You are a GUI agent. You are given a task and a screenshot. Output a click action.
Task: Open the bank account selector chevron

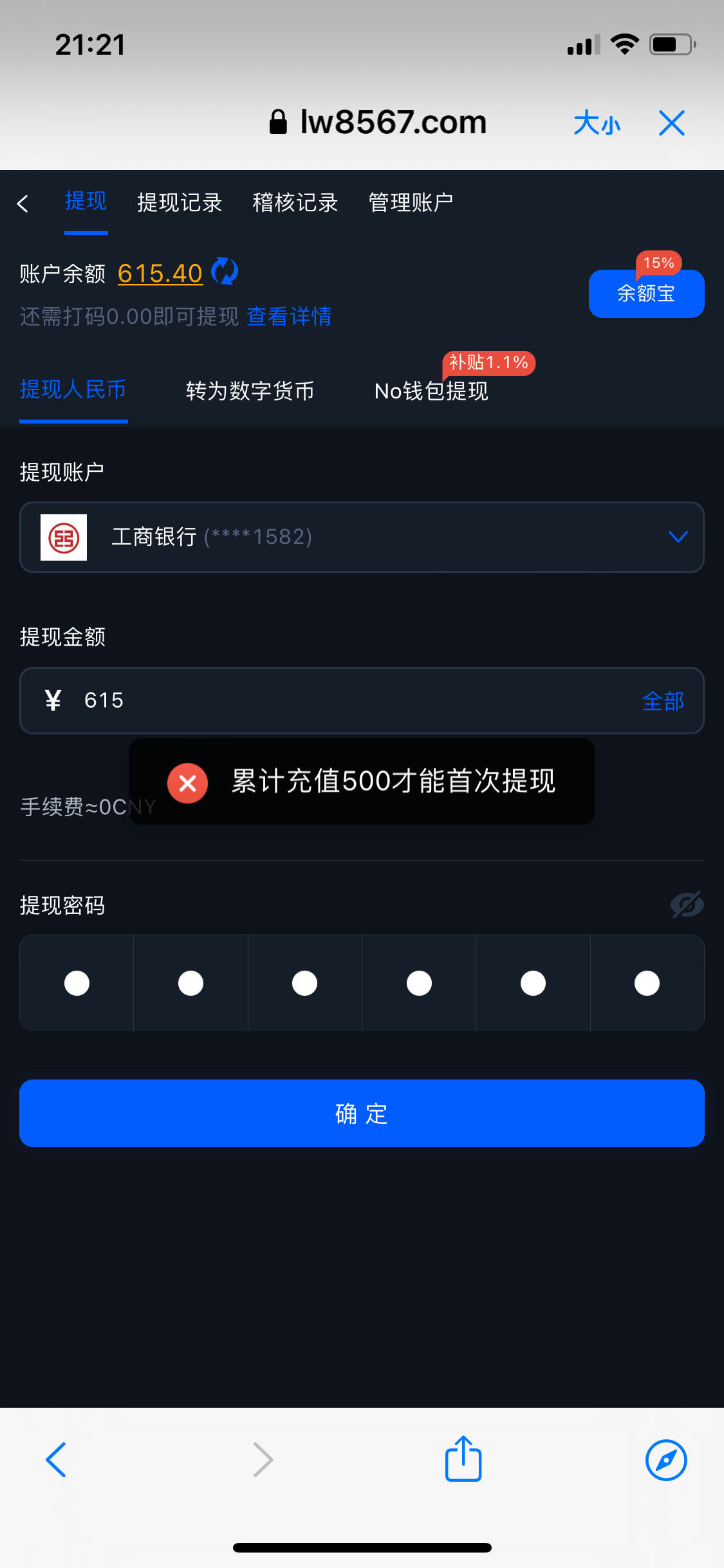[678, 537]
